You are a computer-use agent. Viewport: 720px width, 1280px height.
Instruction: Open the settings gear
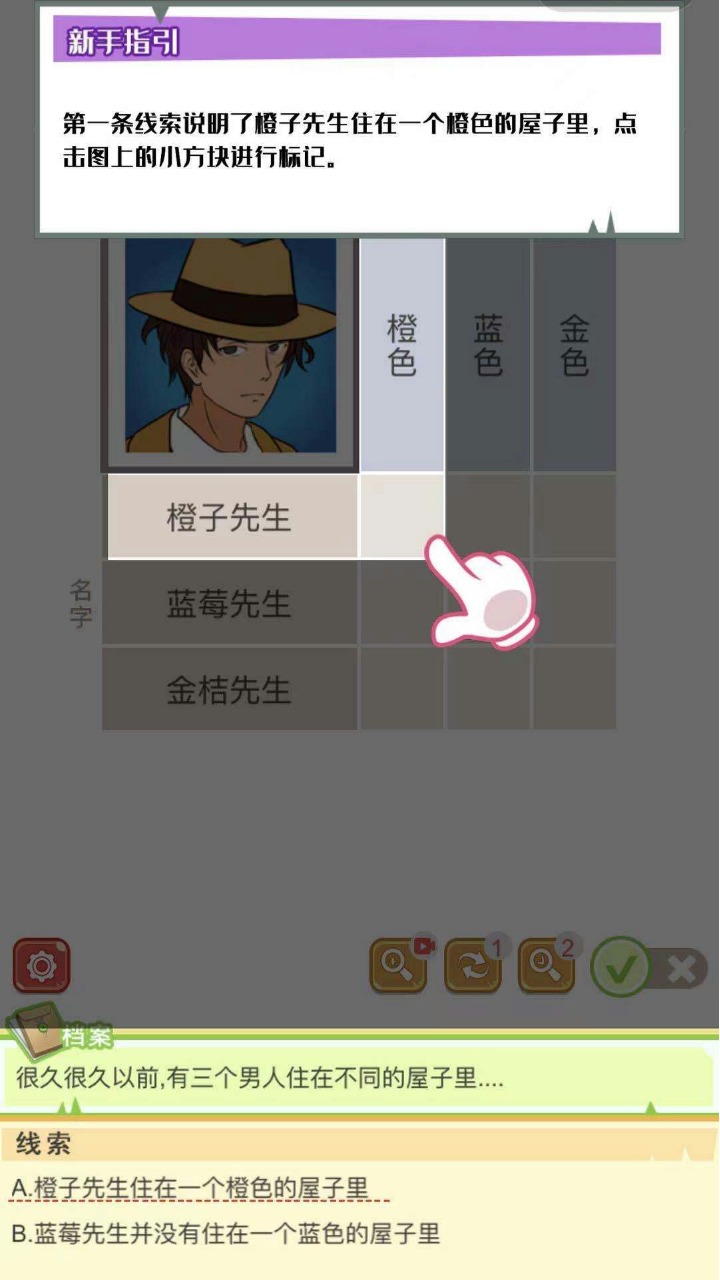[x=41, y=966]
